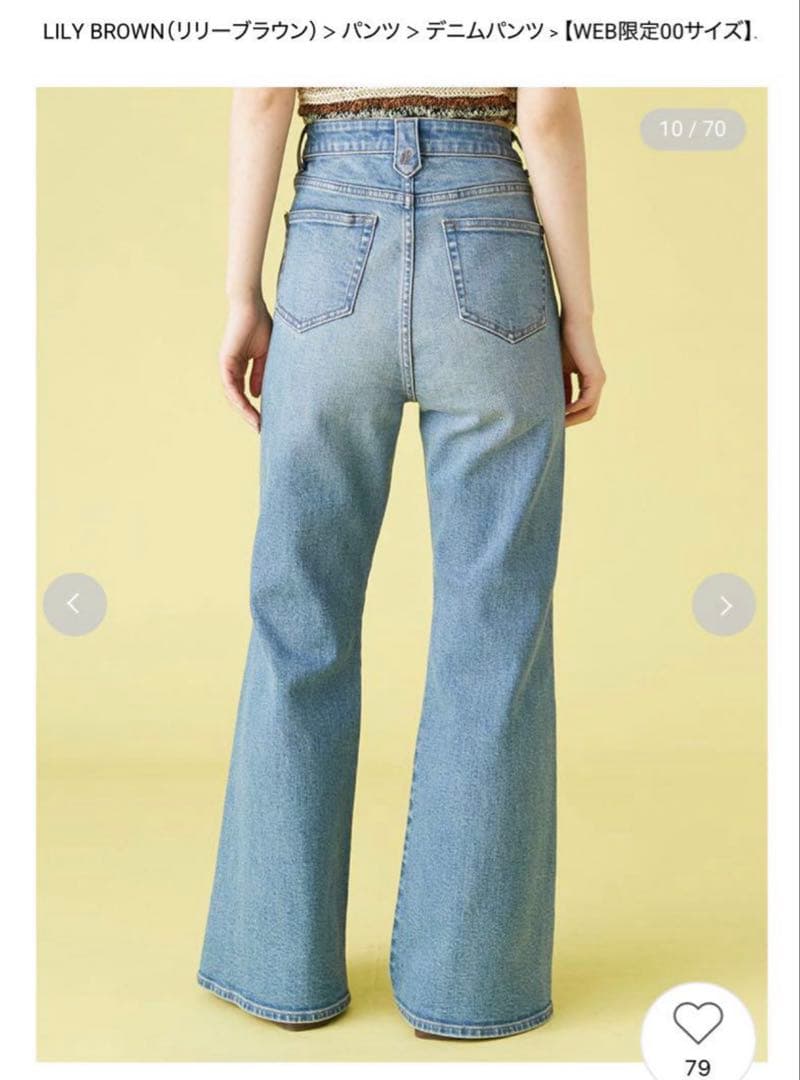Expand the next image using the right arrow
Image resolution: width=800 pixels, height=1080 pixels.
(x=722, y=601)
